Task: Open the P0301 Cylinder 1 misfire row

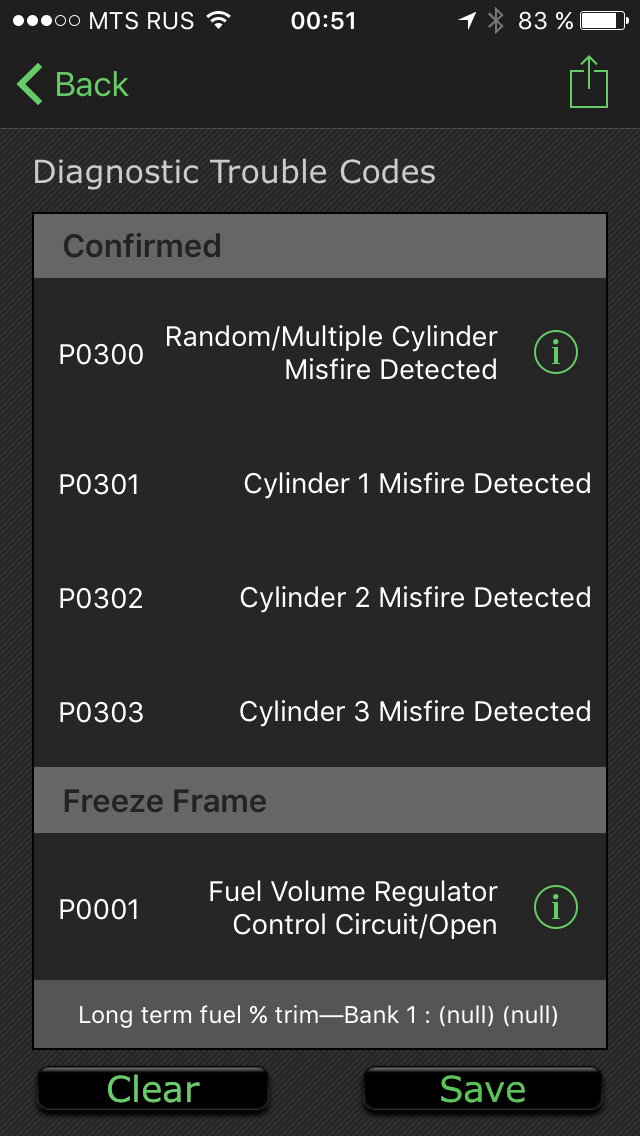Action: coord(320,485)
